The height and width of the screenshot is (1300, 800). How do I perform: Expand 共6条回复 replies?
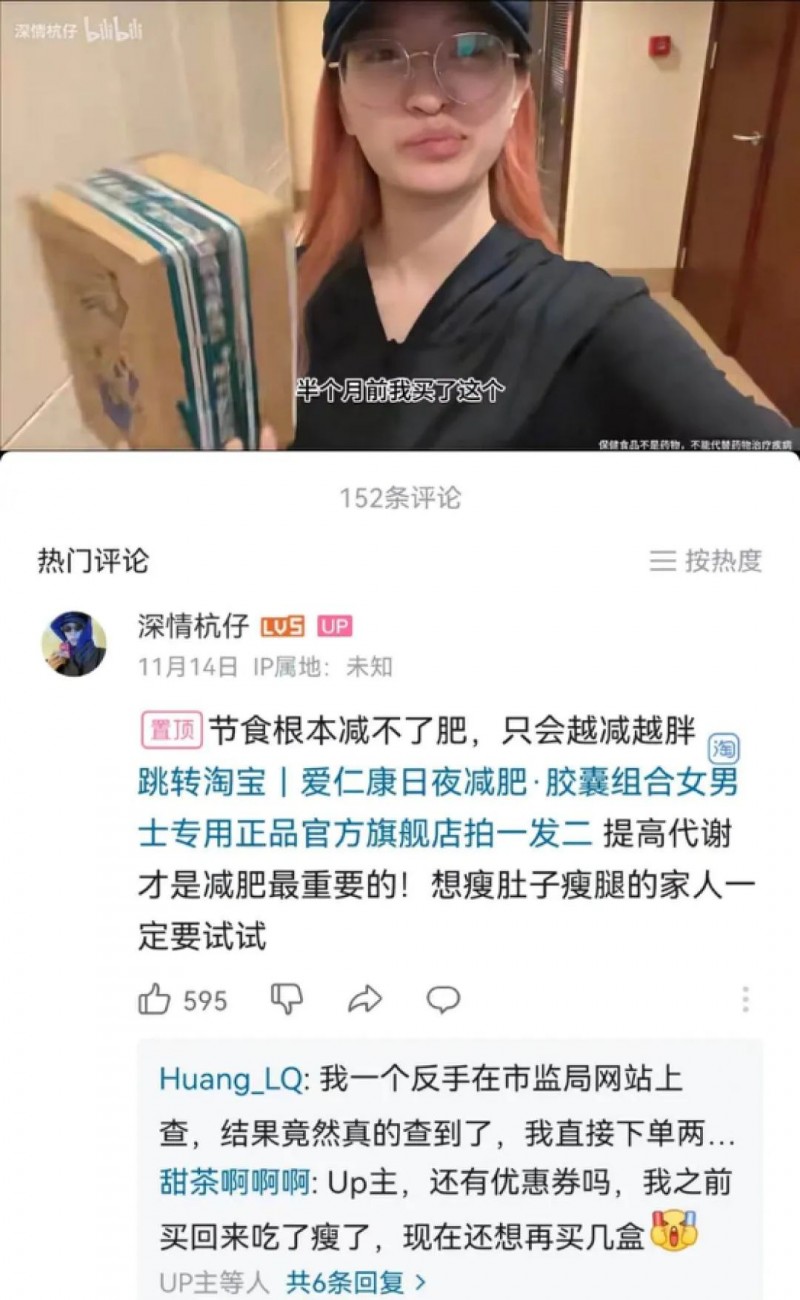[357, 1280]
